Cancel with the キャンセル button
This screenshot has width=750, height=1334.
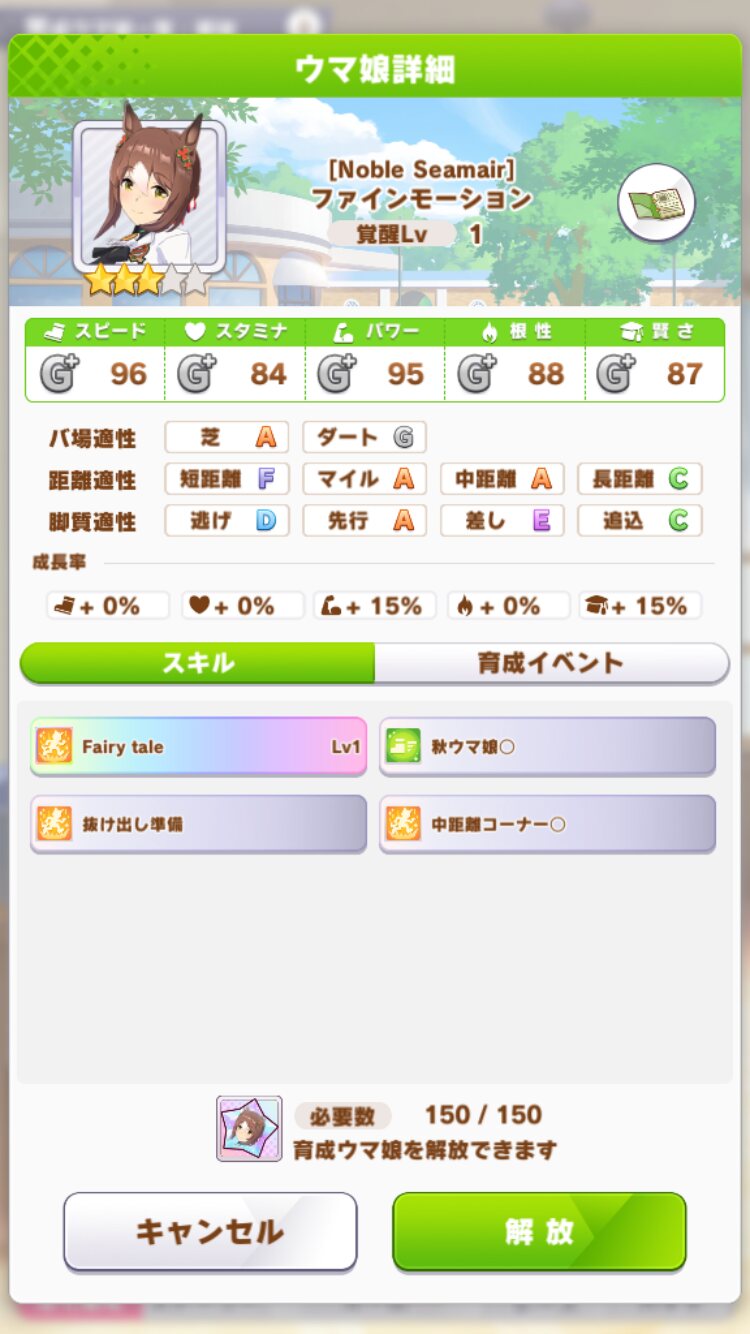(x=210, y=1231)
